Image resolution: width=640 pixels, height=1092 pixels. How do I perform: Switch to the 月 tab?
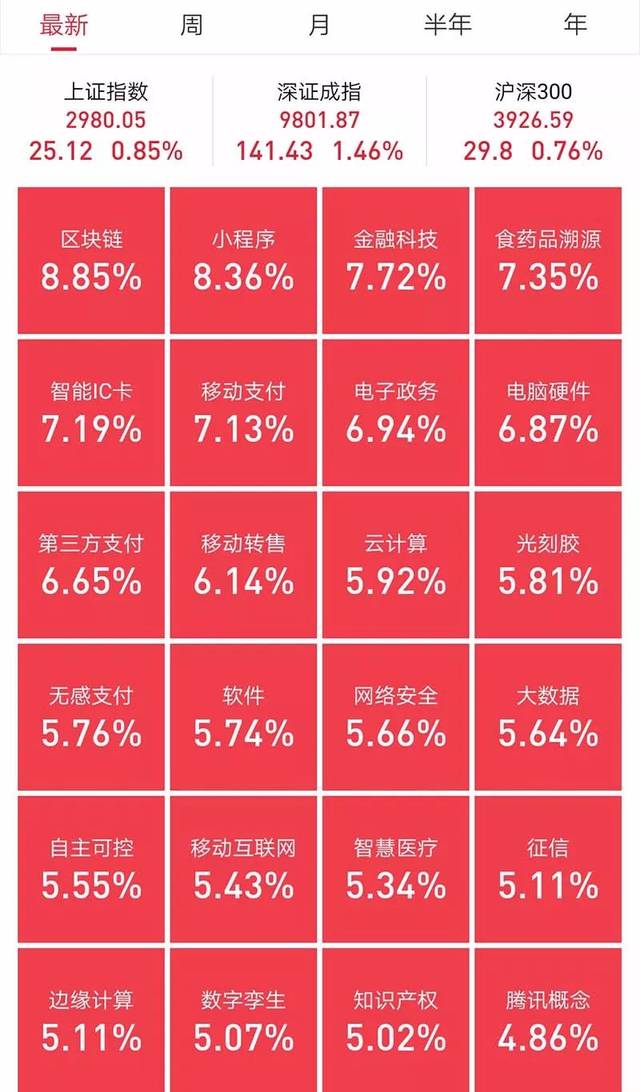[x=319, y=26]
